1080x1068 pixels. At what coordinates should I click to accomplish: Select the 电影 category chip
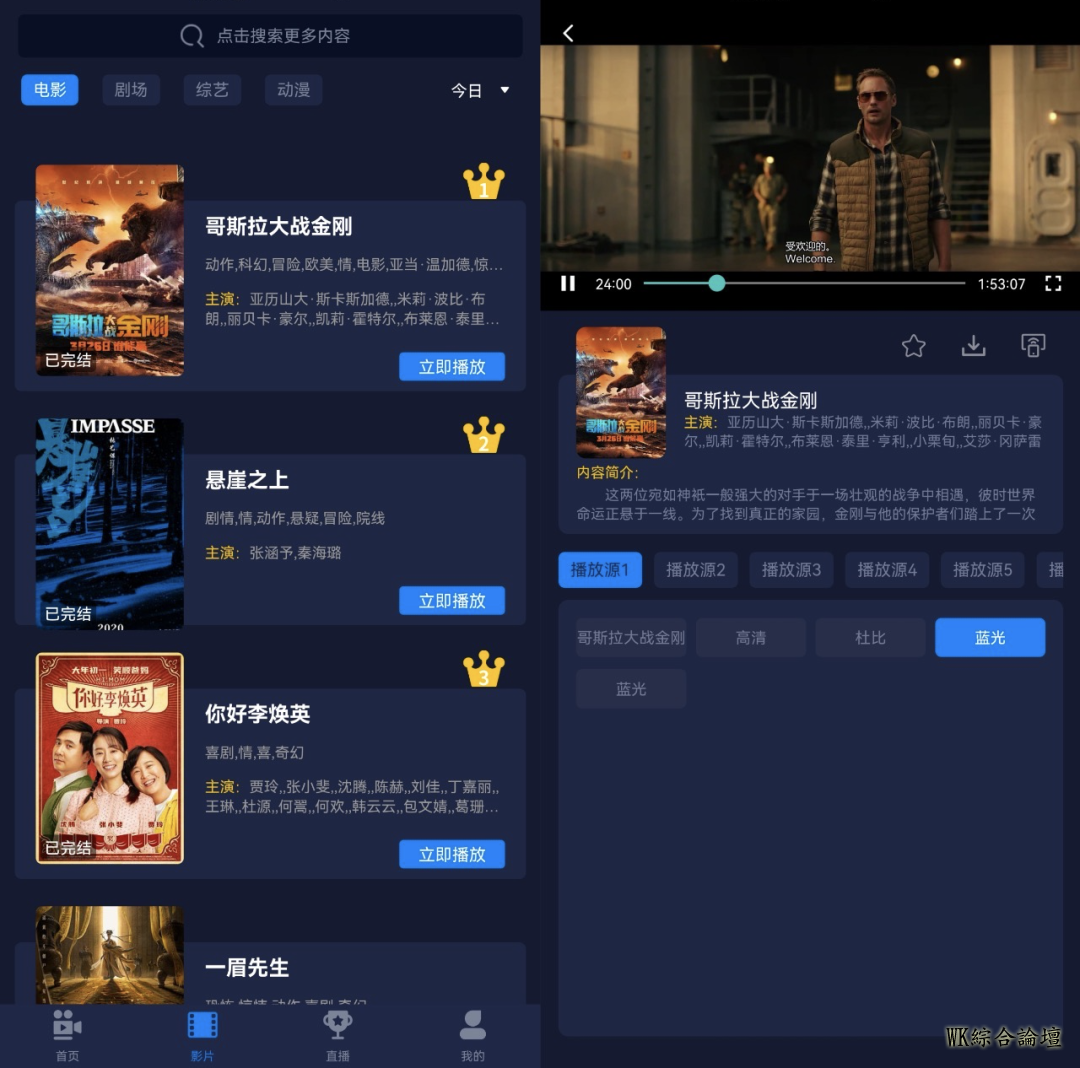(x=50, y=90)
